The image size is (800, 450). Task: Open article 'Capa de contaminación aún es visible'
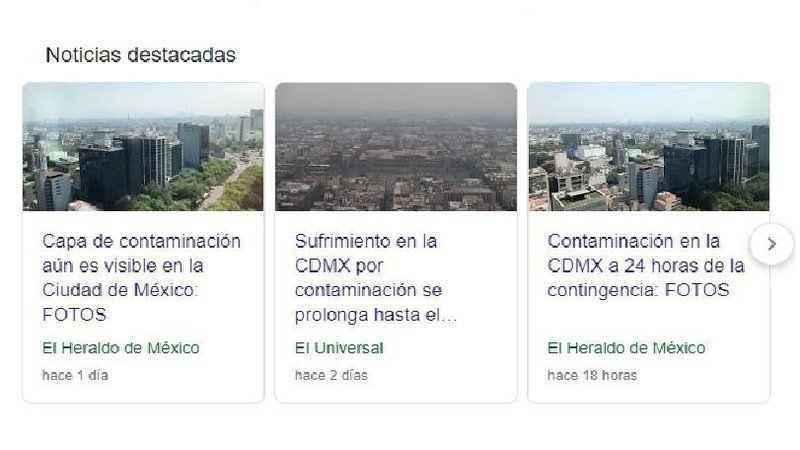(141, 277)
